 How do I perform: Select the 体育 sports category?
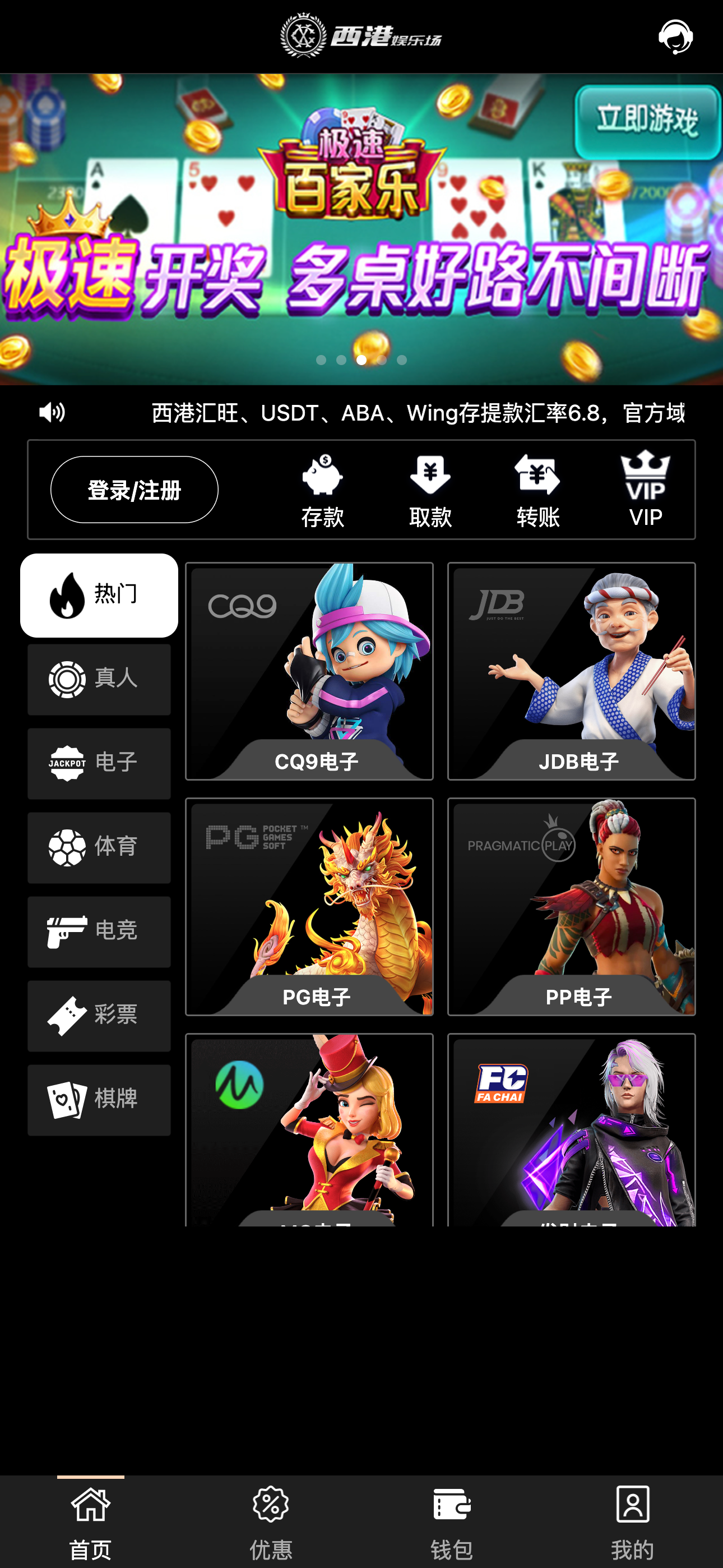pyautogui.click(x=99, y=847)
